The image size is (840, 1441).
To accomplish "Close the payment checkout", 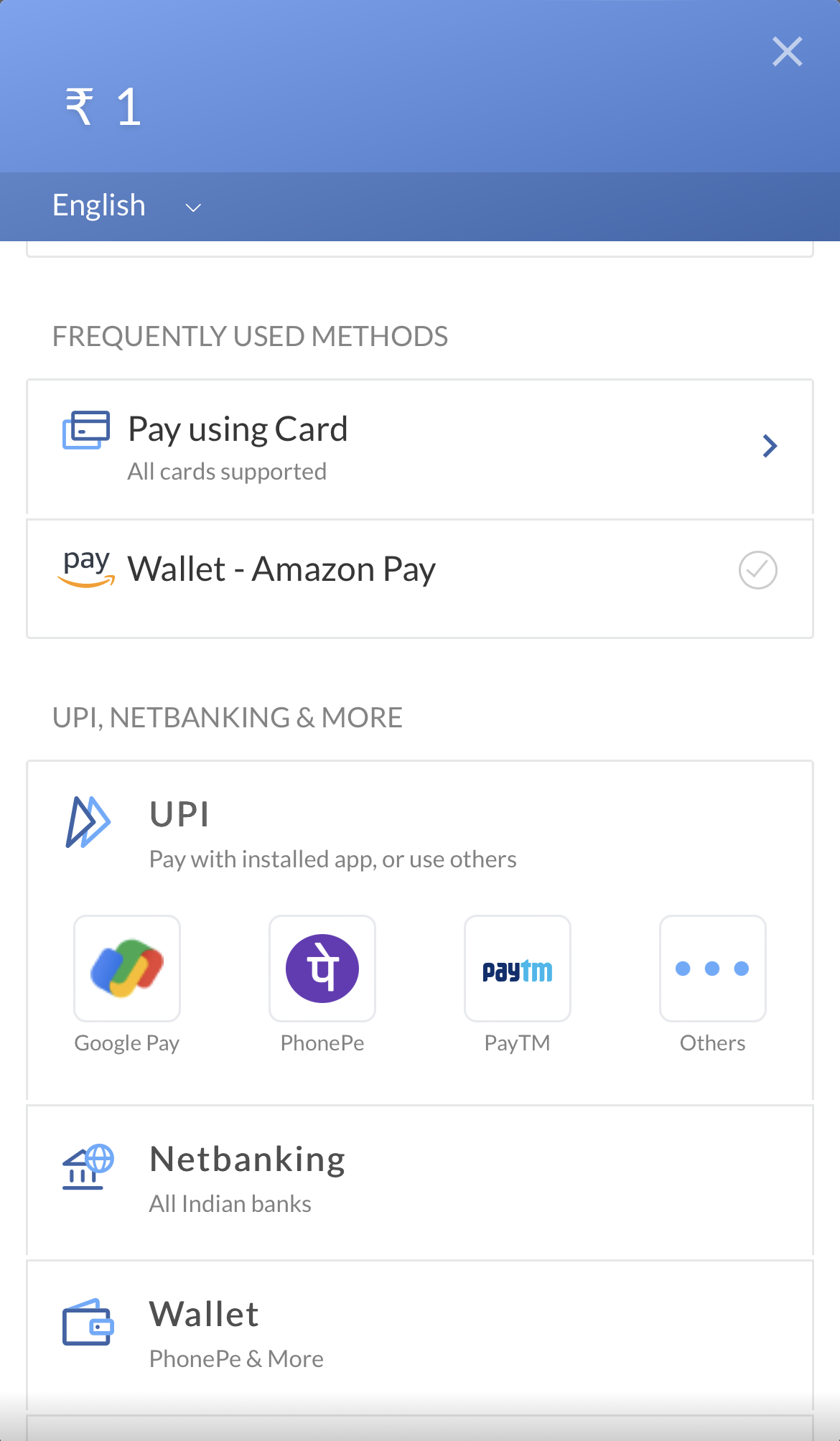I will (x=787, y=52).
